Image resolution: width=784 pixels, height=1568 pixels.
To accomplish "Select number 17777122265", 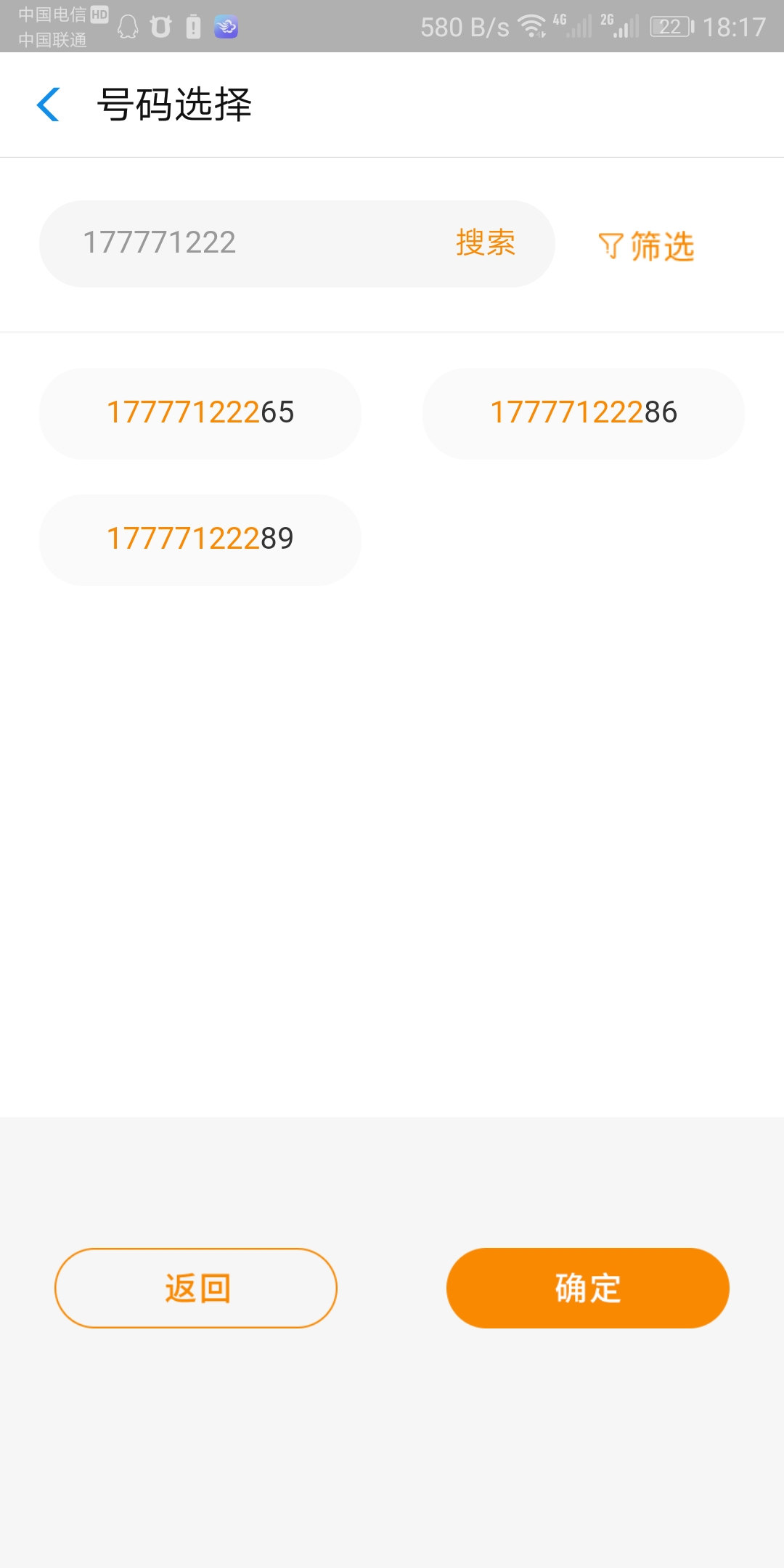I will [x=200, y=413].
